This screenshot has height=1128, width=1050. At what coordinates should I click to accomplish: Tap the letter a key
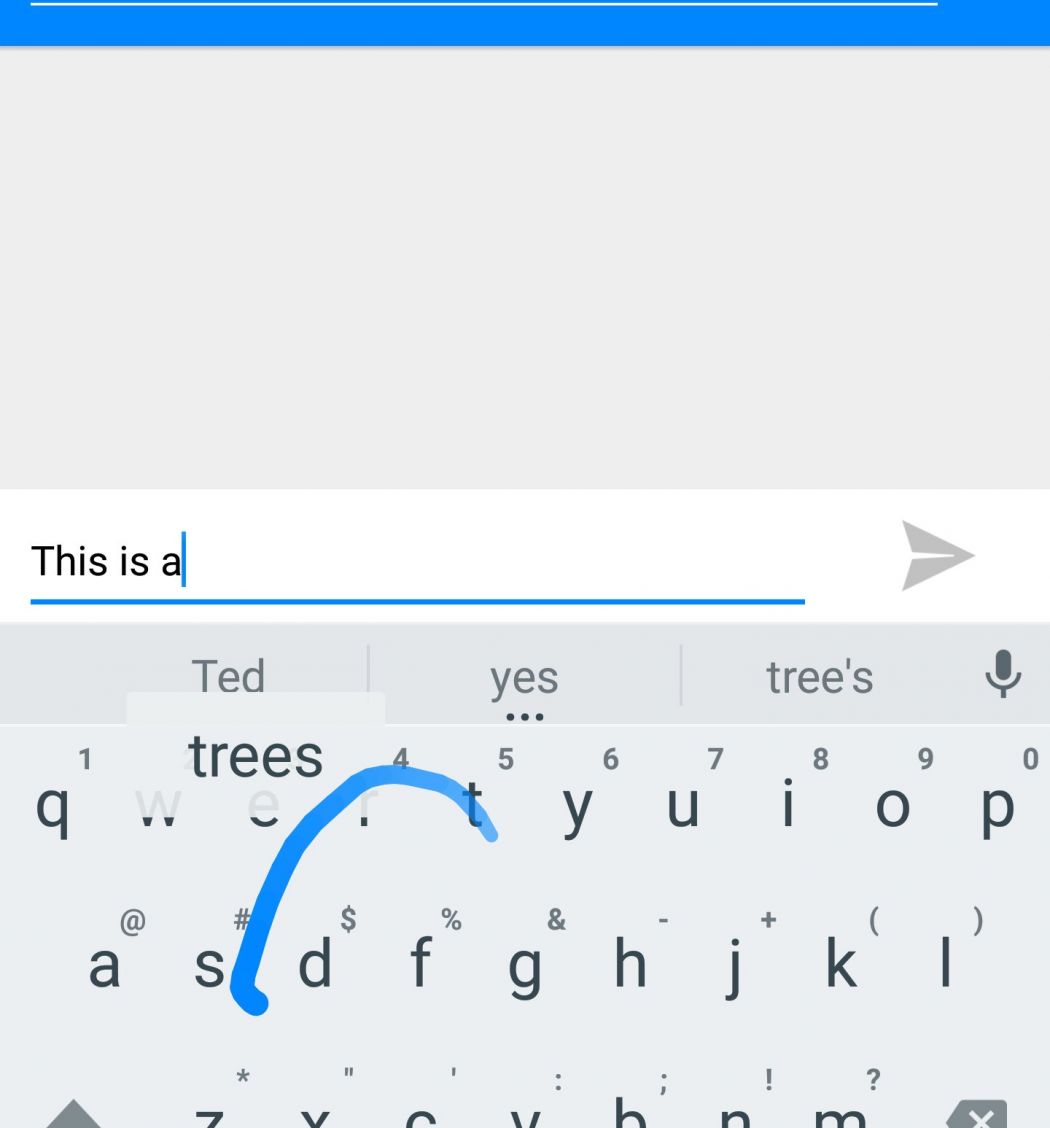click(x=104, y=964)
